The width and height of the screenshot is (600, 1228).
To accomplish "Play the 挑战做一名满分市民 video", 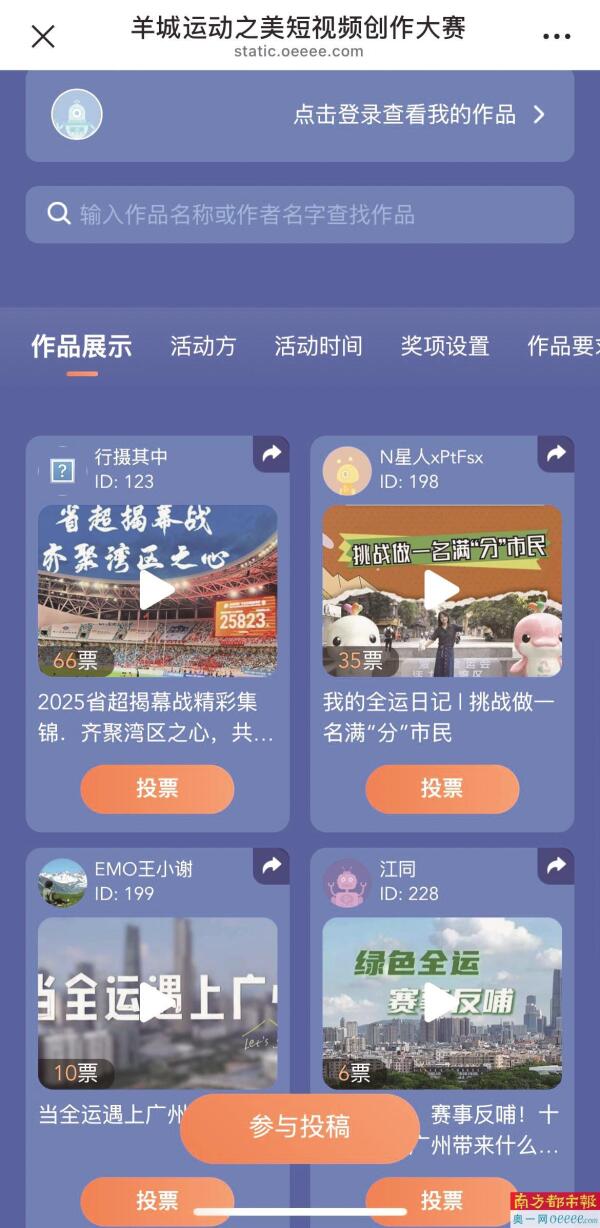I will pos(441,590).
